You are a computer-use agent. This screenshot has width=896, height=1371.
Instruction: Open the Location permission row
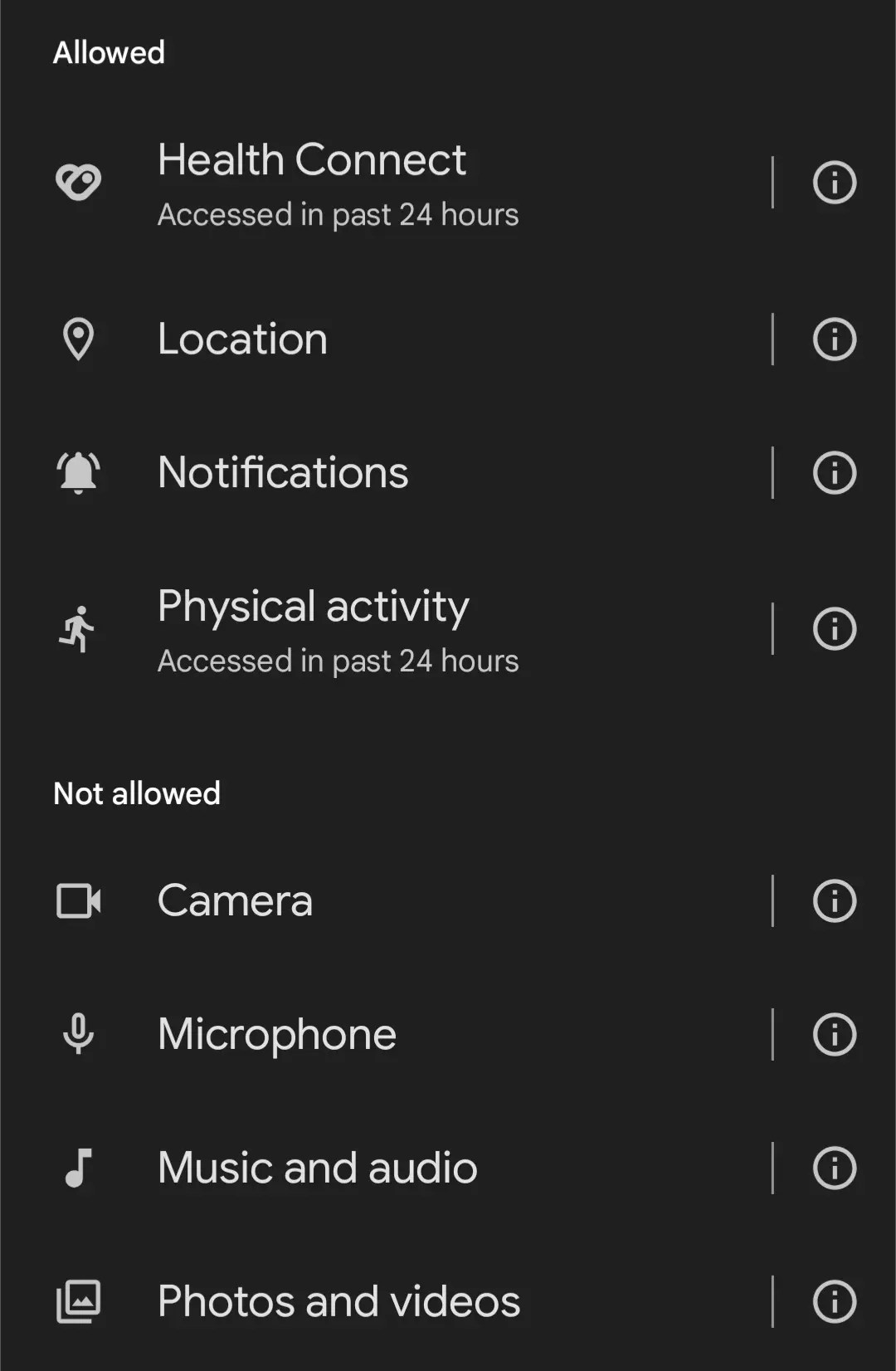[x=386, y=339]
